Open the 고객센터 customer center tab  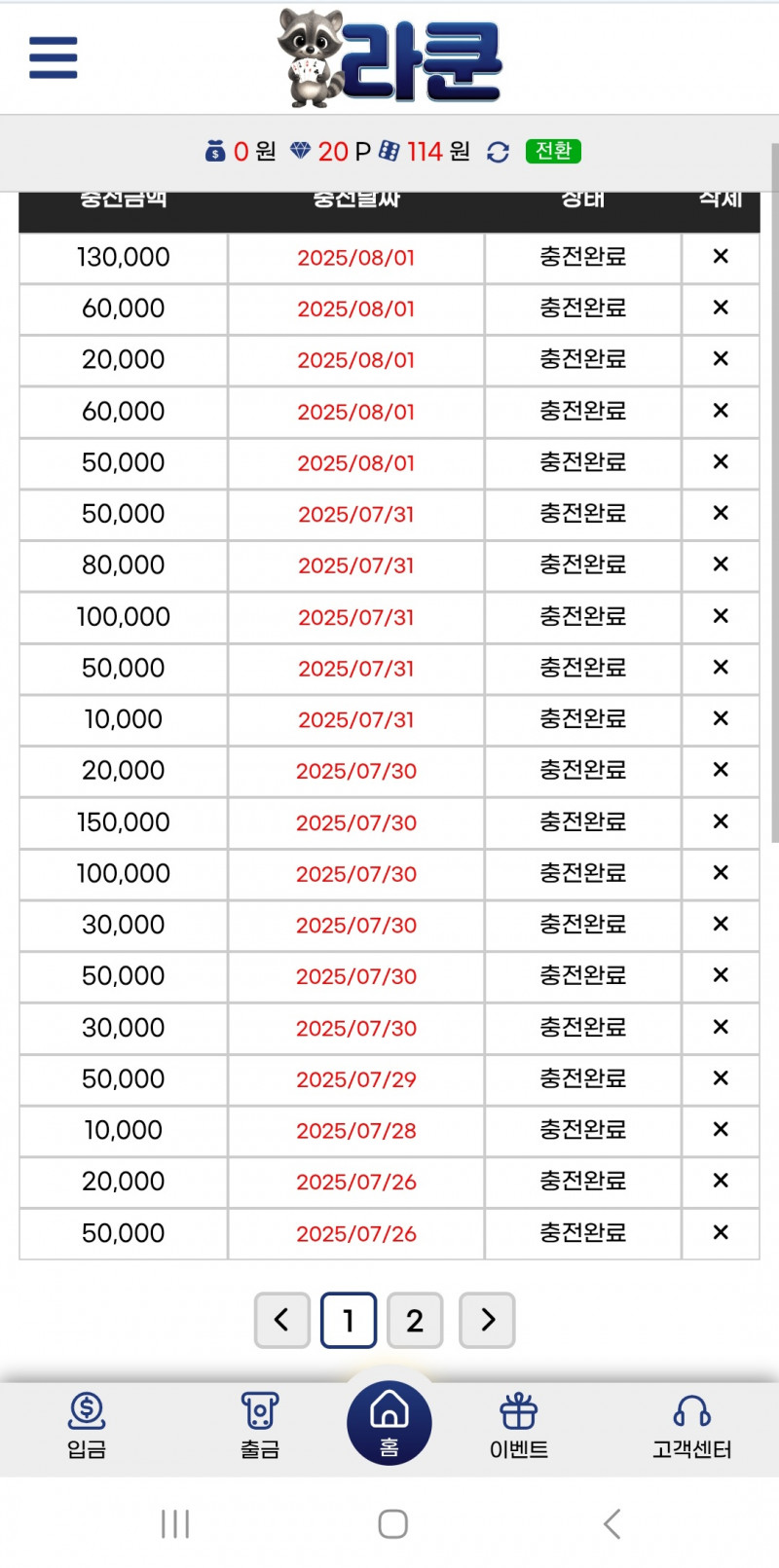691,1425
